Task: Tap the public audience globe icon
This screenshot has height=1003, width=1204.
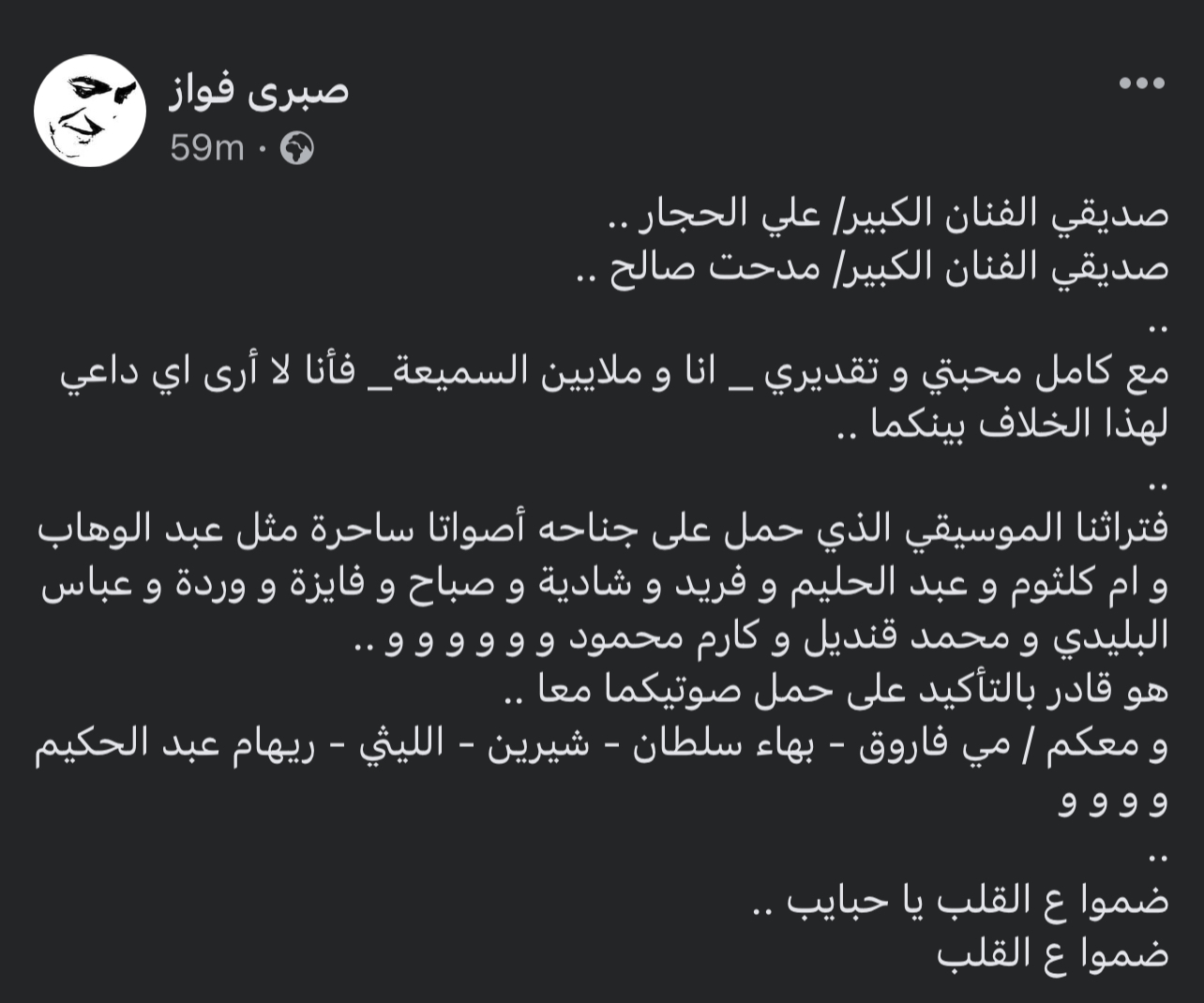Action: (297, 149)
